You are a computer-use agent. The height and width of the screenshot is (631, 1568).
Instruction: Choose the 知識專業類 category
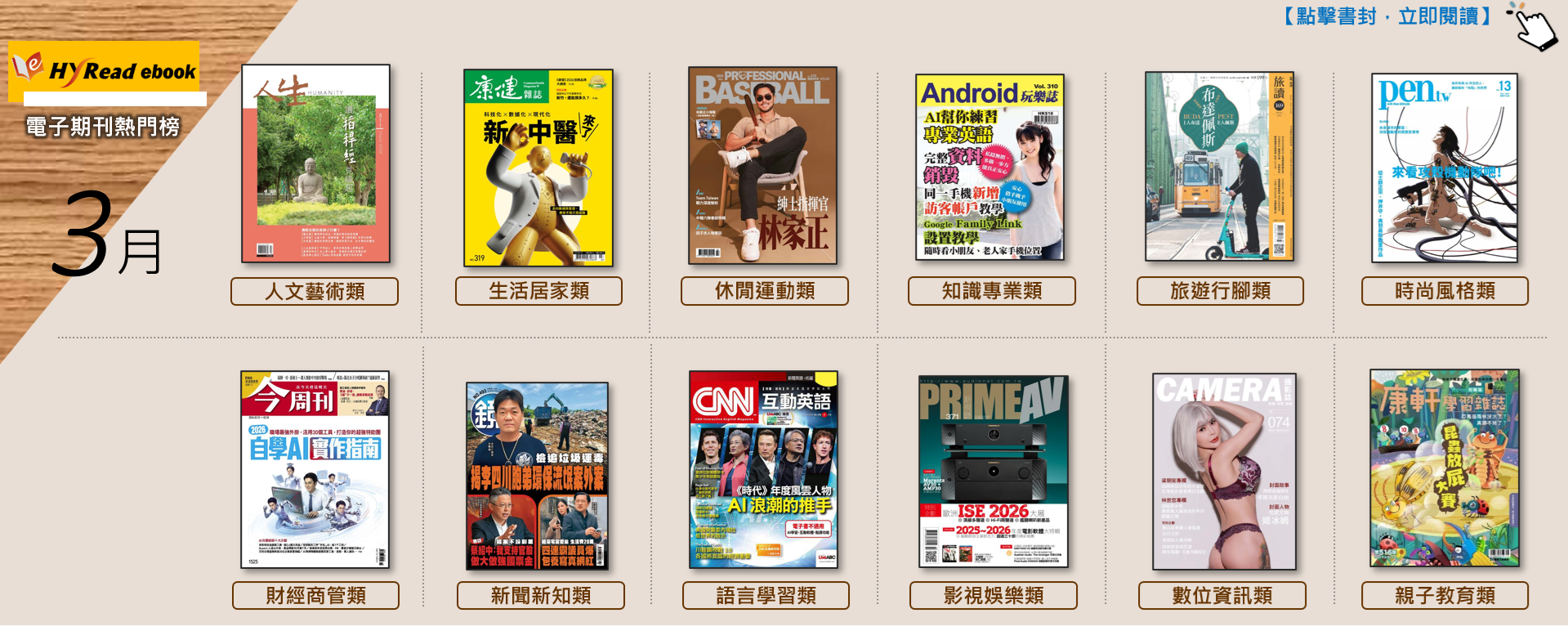(x=991, y=291)
